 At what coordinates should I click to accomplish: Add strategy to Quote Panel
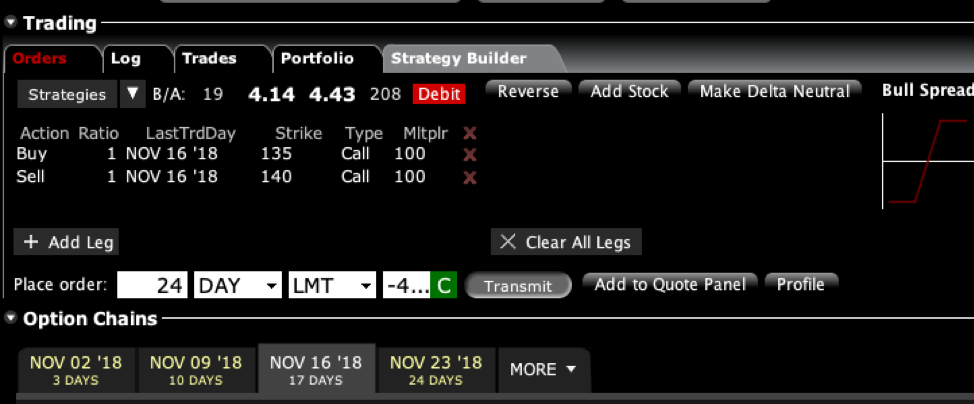[x=669, y=284]
